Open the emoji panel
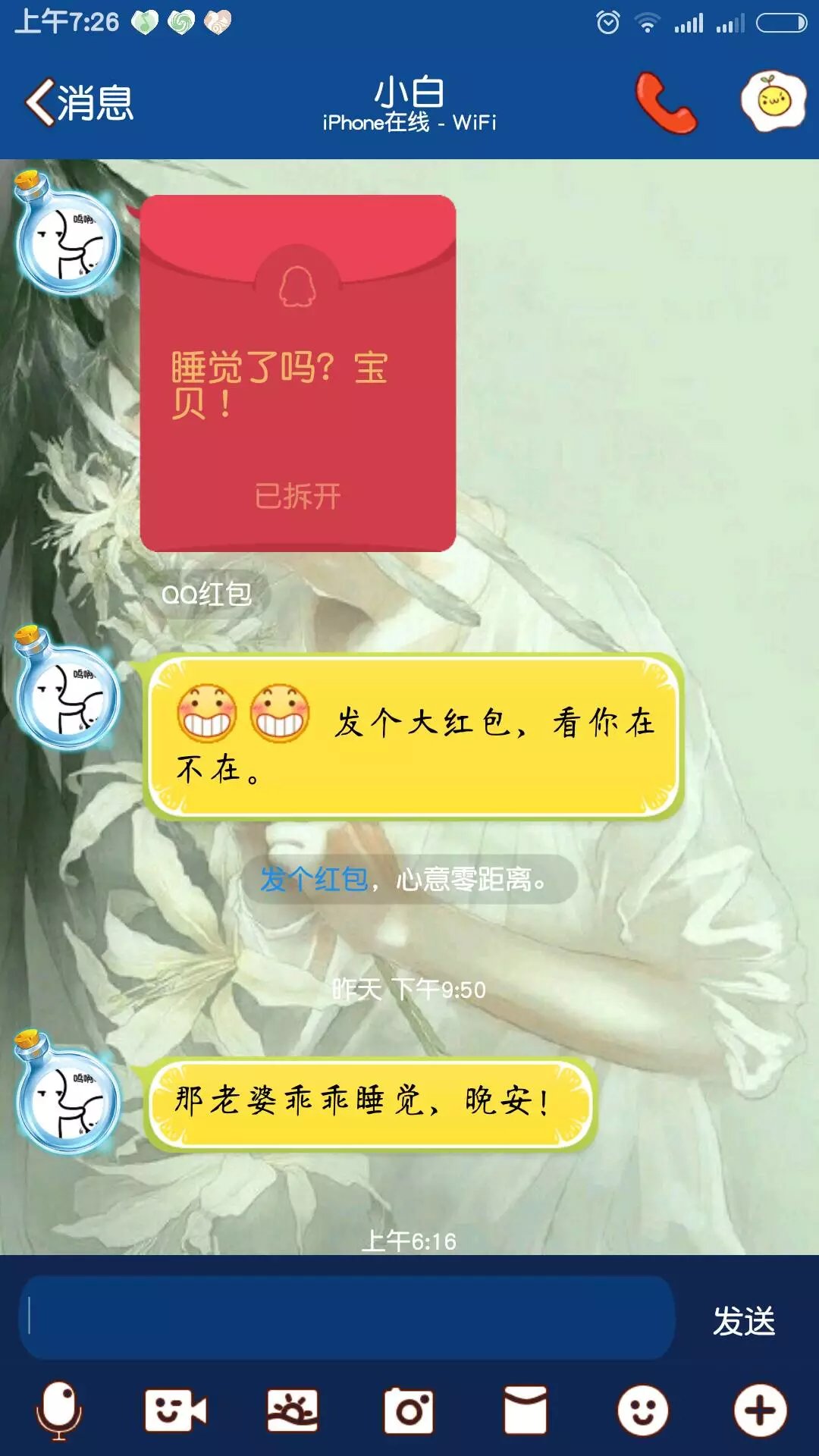 pos(642,1410)
